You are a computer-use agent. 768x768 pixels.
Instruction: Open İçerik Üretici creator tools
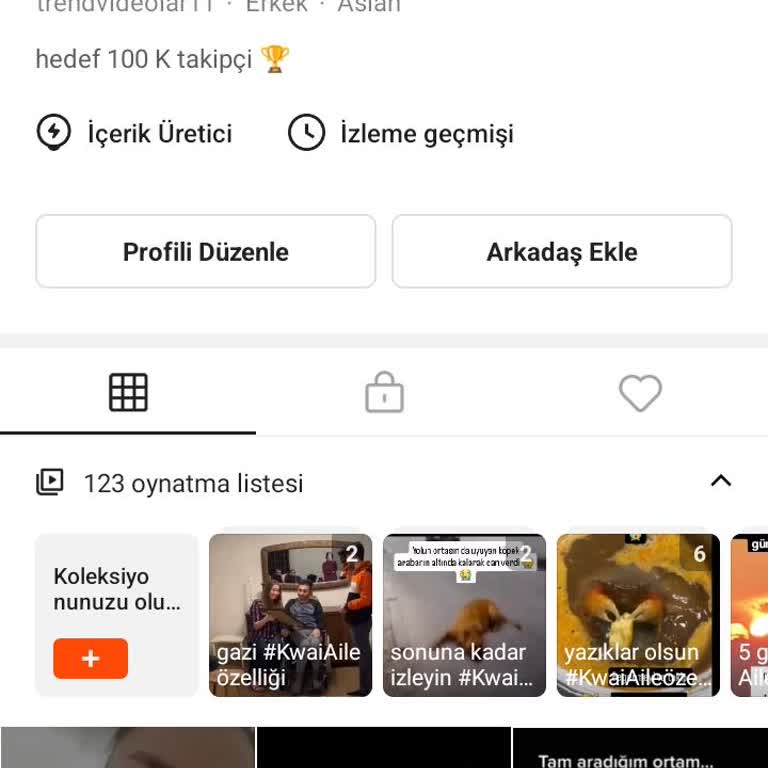pos(135,133)
